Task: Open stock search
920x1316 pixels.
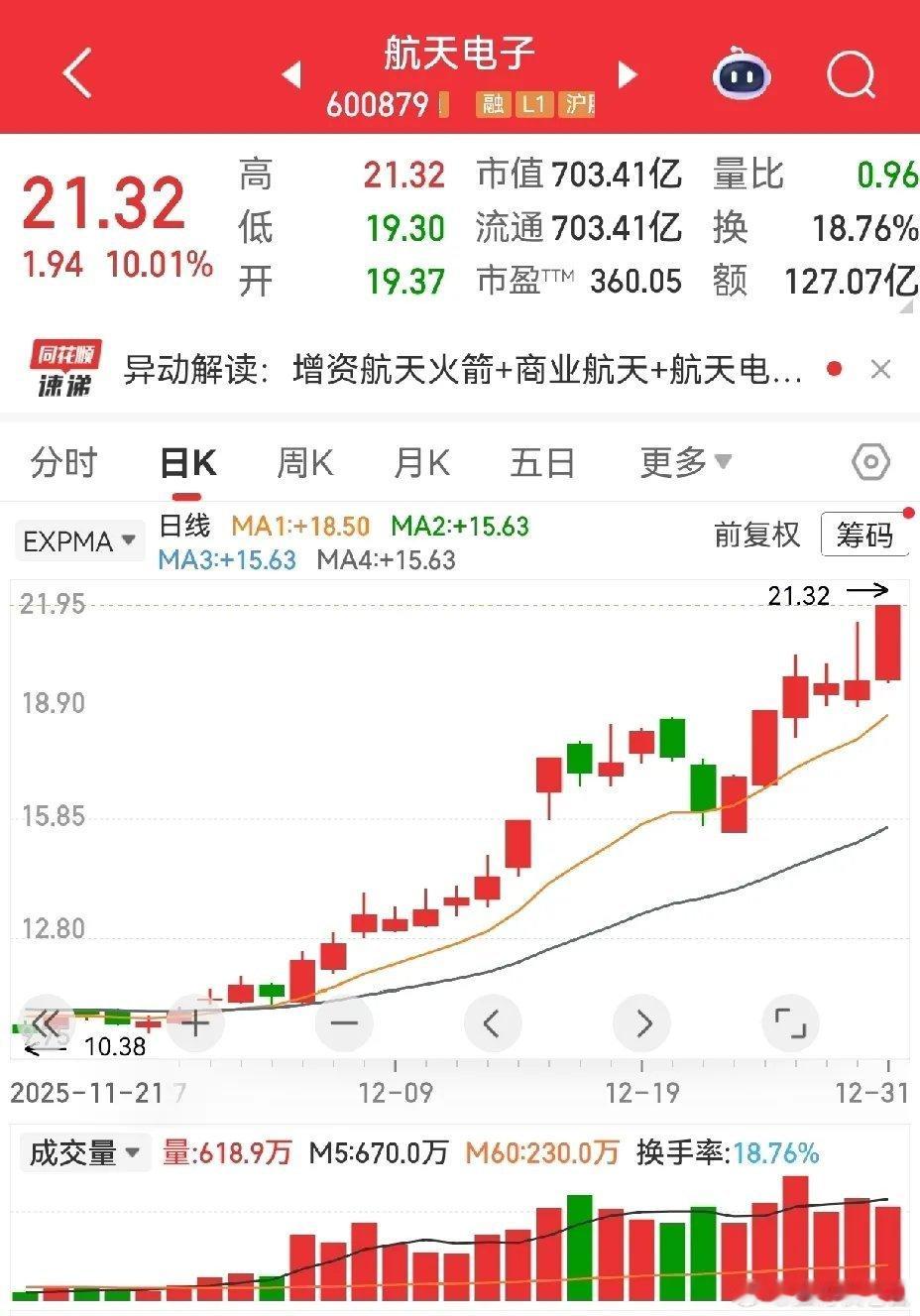Action: [x=851, y=73]
